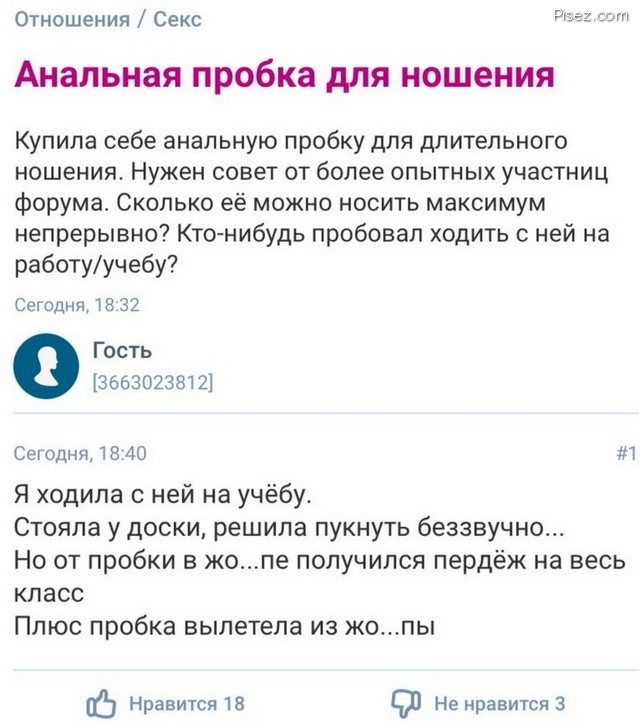Screen dimensions: 640x724
Task: Like the reply with Нравится 18
Action: tap(165, 702)
